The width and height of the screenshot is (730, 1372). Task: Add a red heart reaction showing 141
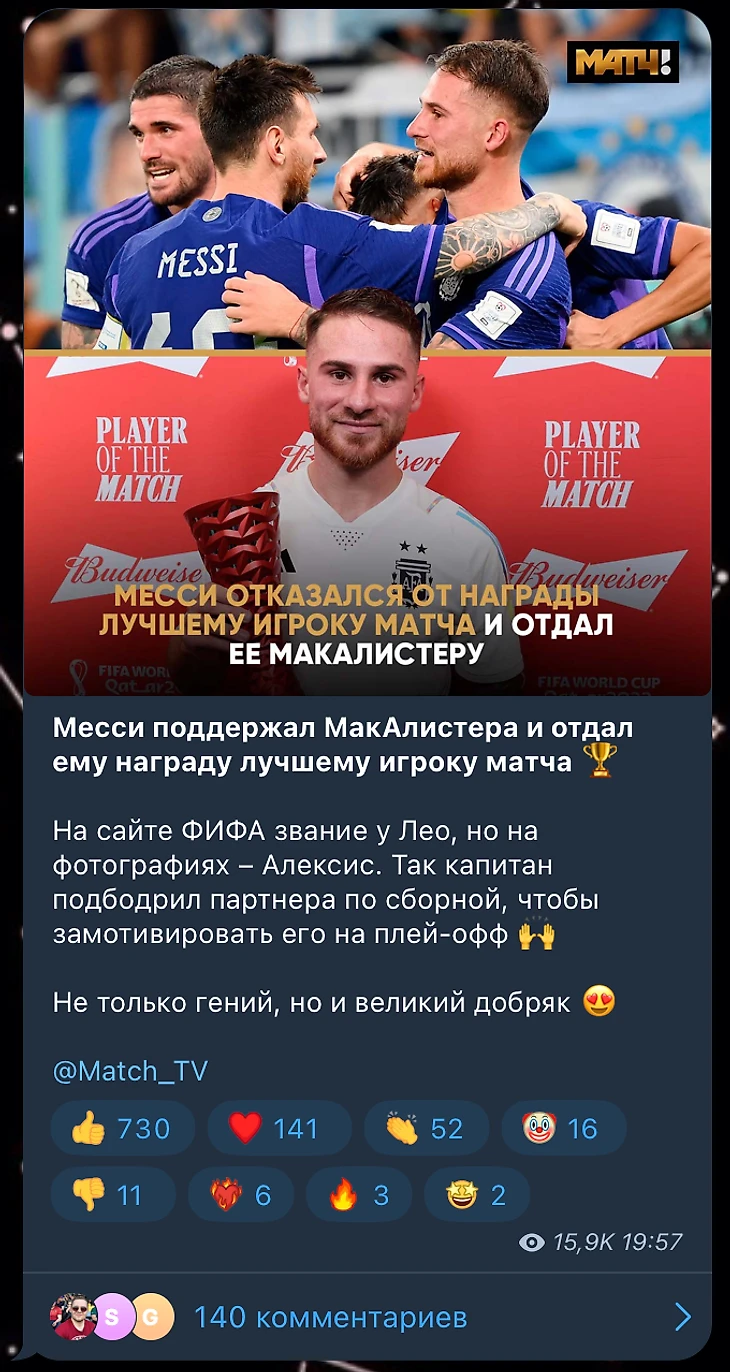point(279,1129)
